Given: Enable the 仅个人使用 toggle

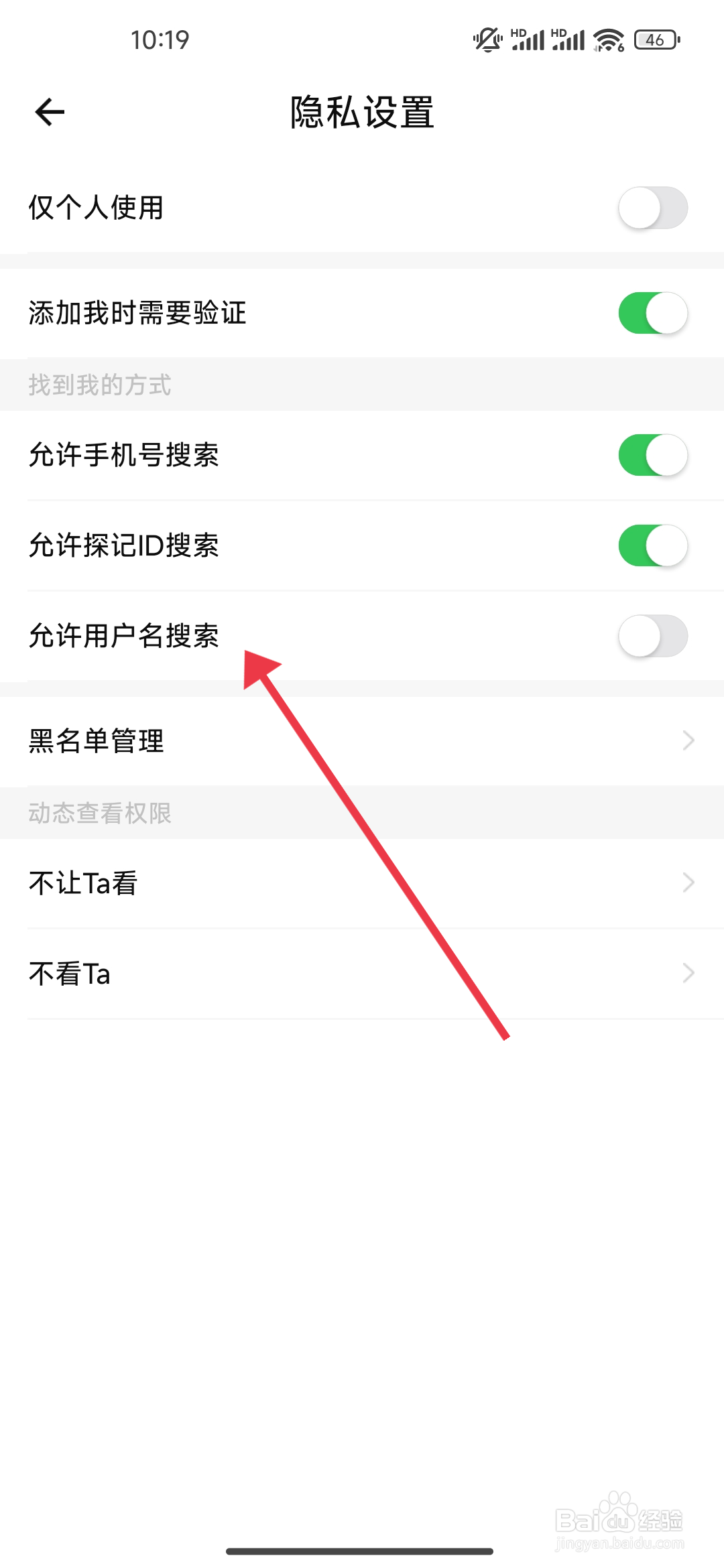Looking at the screenshot, I should 652,208.
